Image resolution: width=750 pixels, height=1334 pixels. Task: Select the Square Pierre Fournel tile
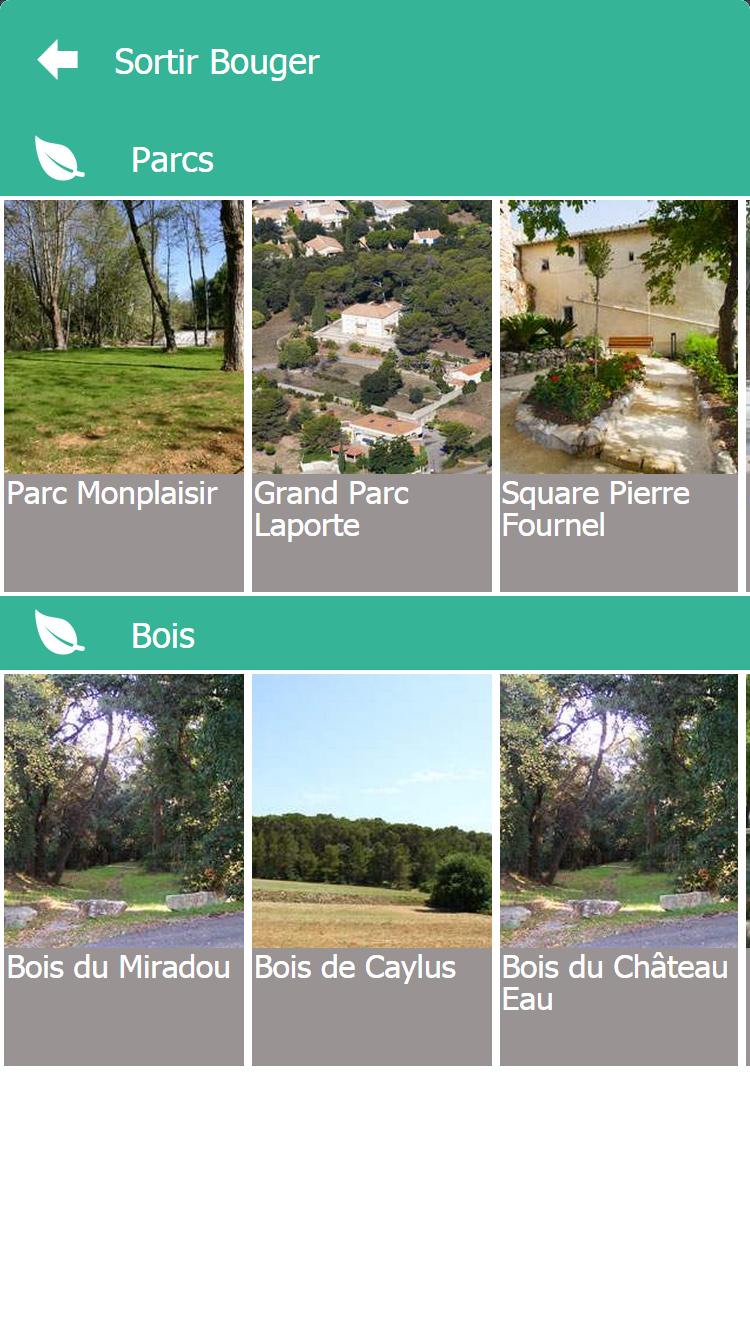pyautogui.click(x=619, y=394)
